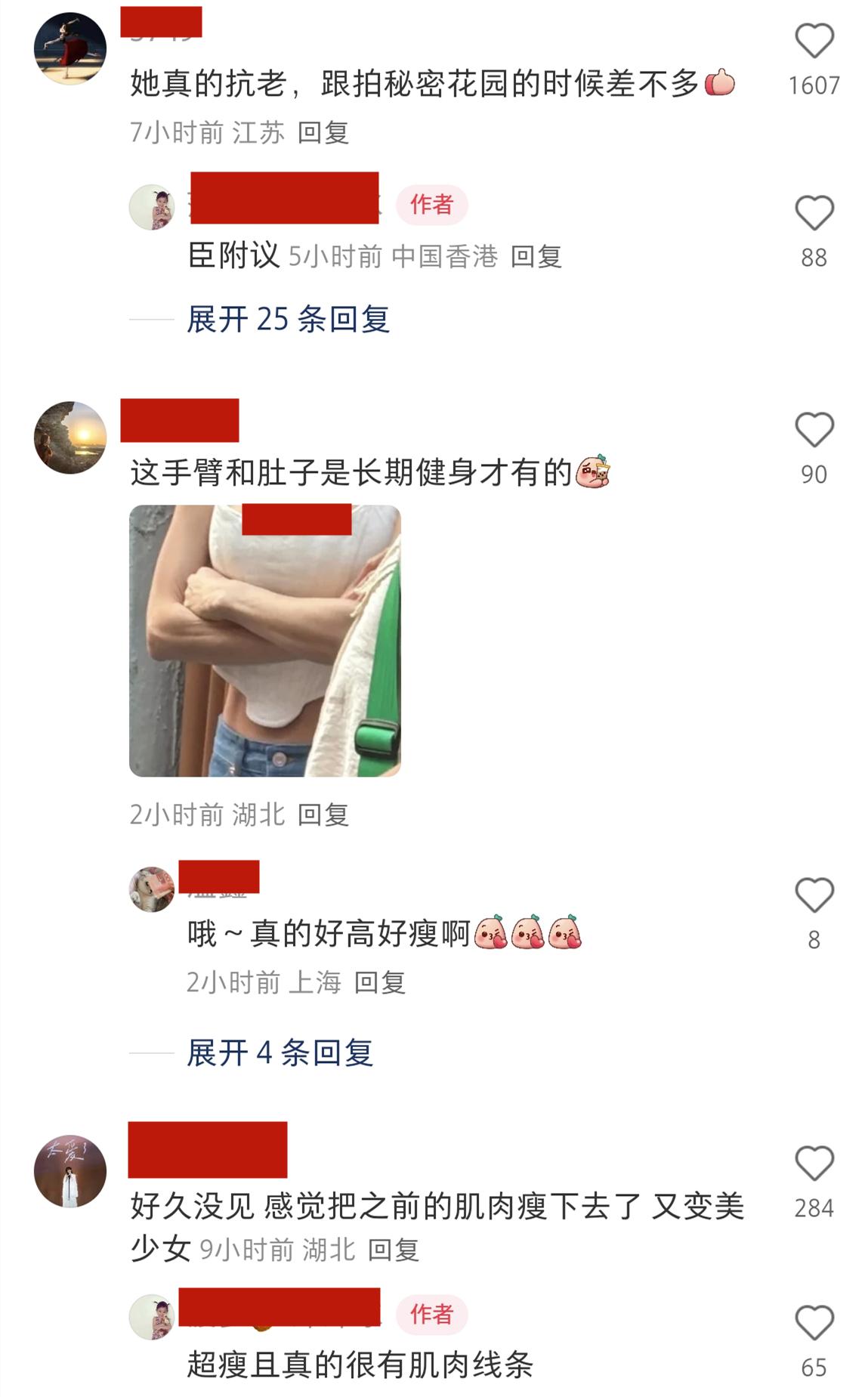868x1397 pixels.
Task: Like the author's reply 臣附议
Action: click(814, 214)
